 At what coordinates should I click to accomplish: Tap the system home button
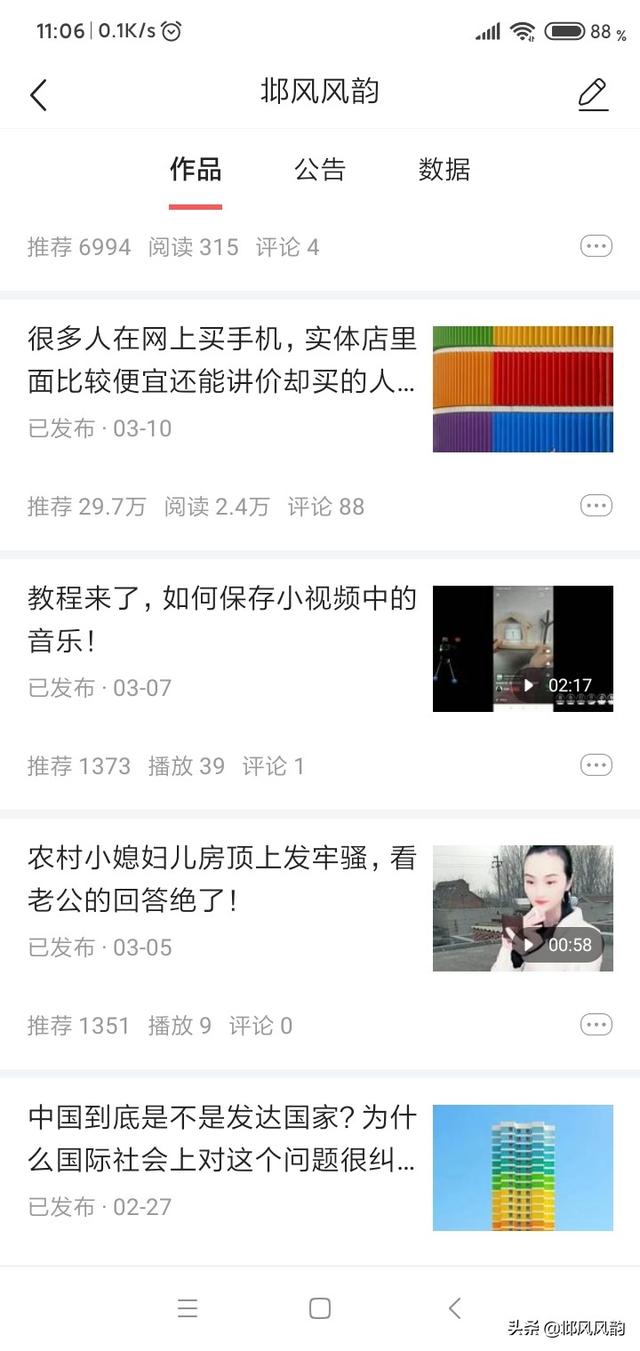(x=320, y=1308)
